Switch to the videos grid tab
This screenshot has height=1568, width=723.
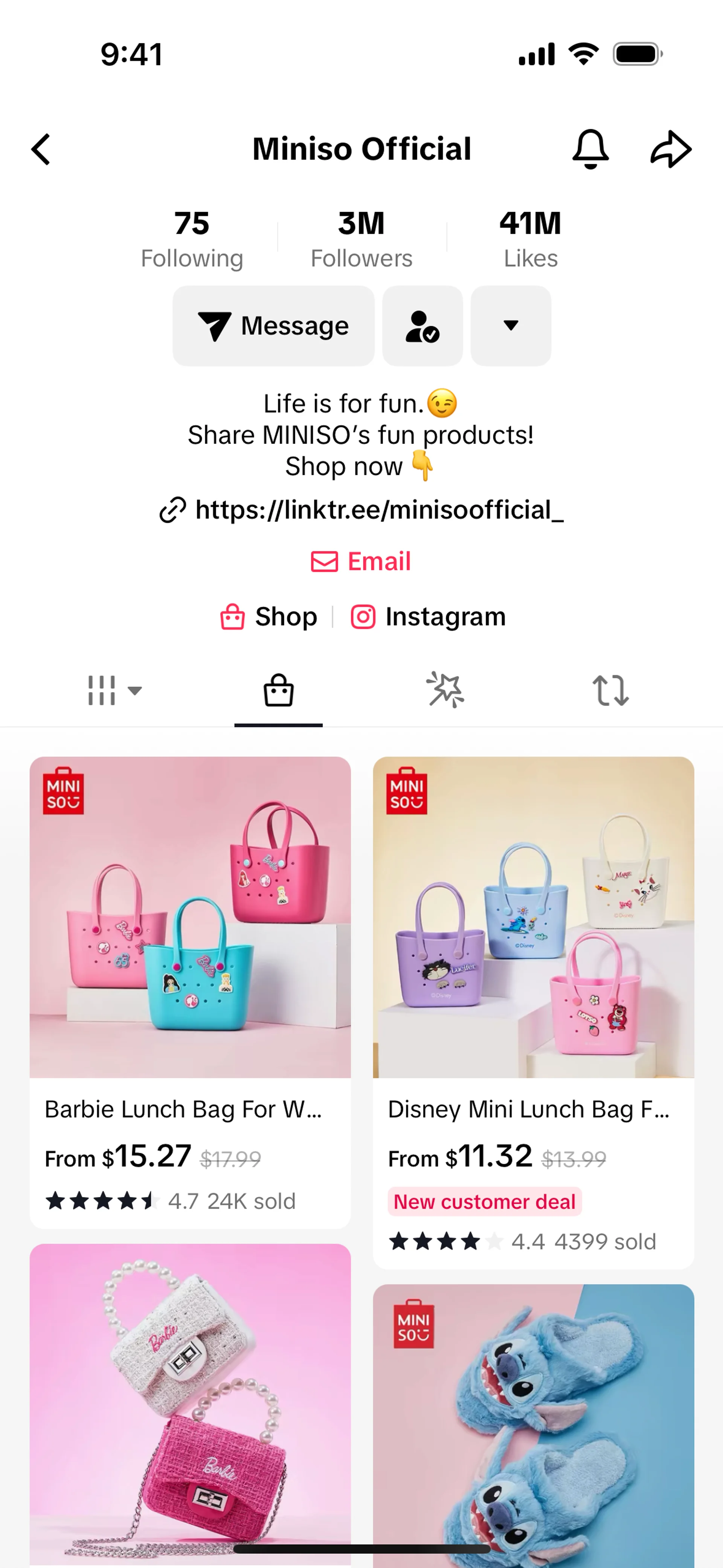point(113,690)
